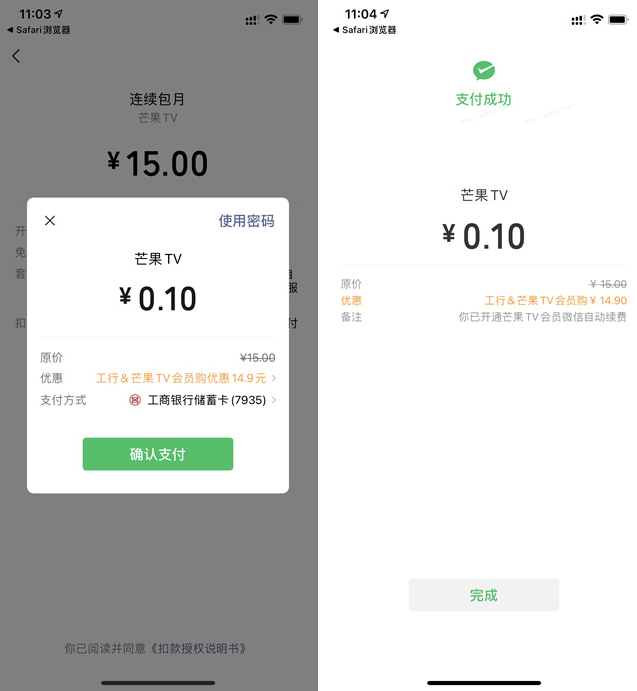Close the payment dialog with the X
Viewport: 637px width, 691px height.
50,221
